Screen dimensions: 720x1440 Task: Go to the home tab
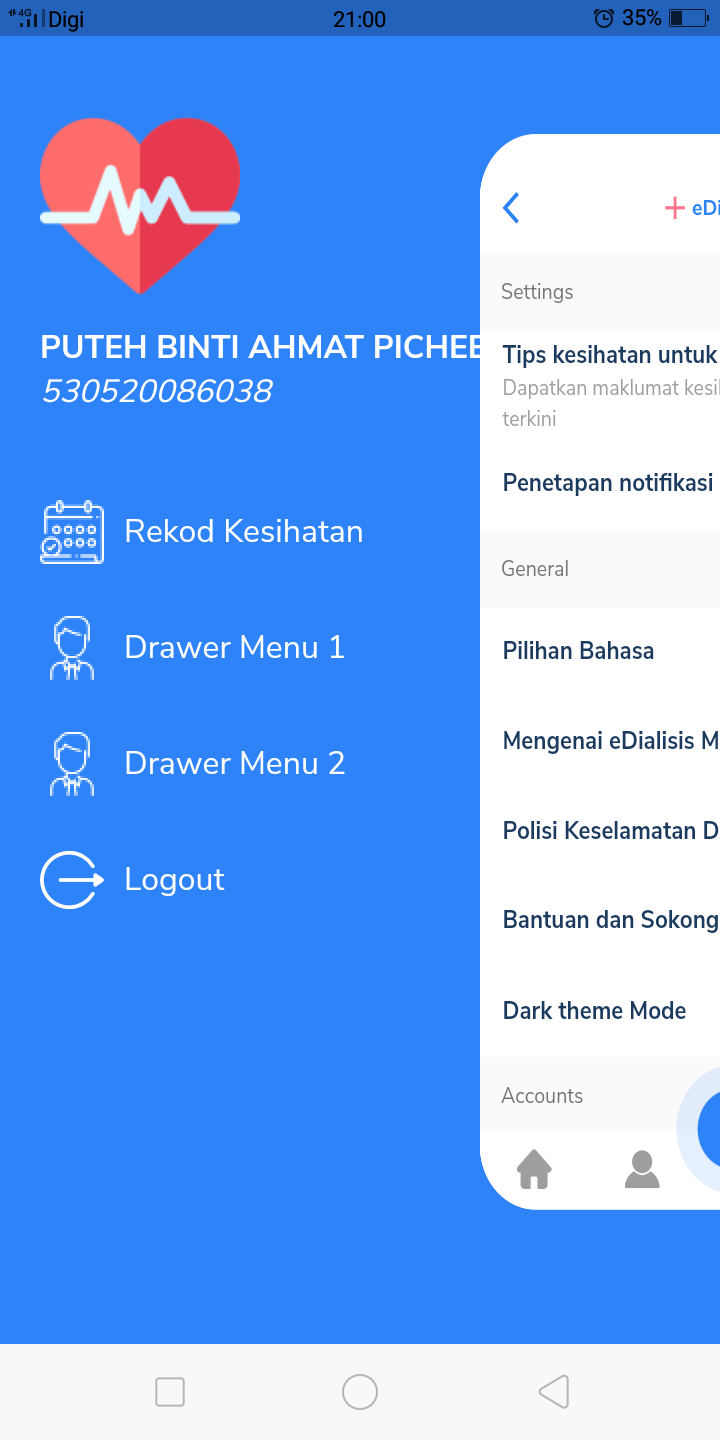pyautogui.click(x=534, y=1168)
